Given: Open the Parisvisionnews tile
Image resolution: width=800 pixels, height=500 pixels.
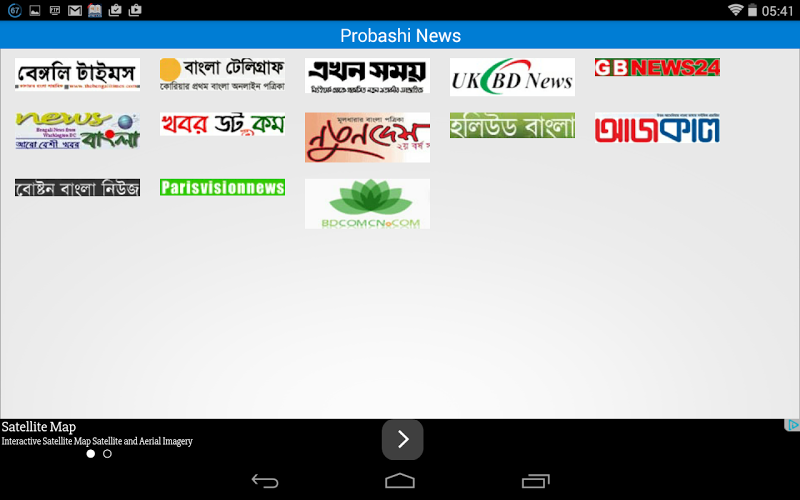Looking at the screenshot, I should [x=222, y=187].
